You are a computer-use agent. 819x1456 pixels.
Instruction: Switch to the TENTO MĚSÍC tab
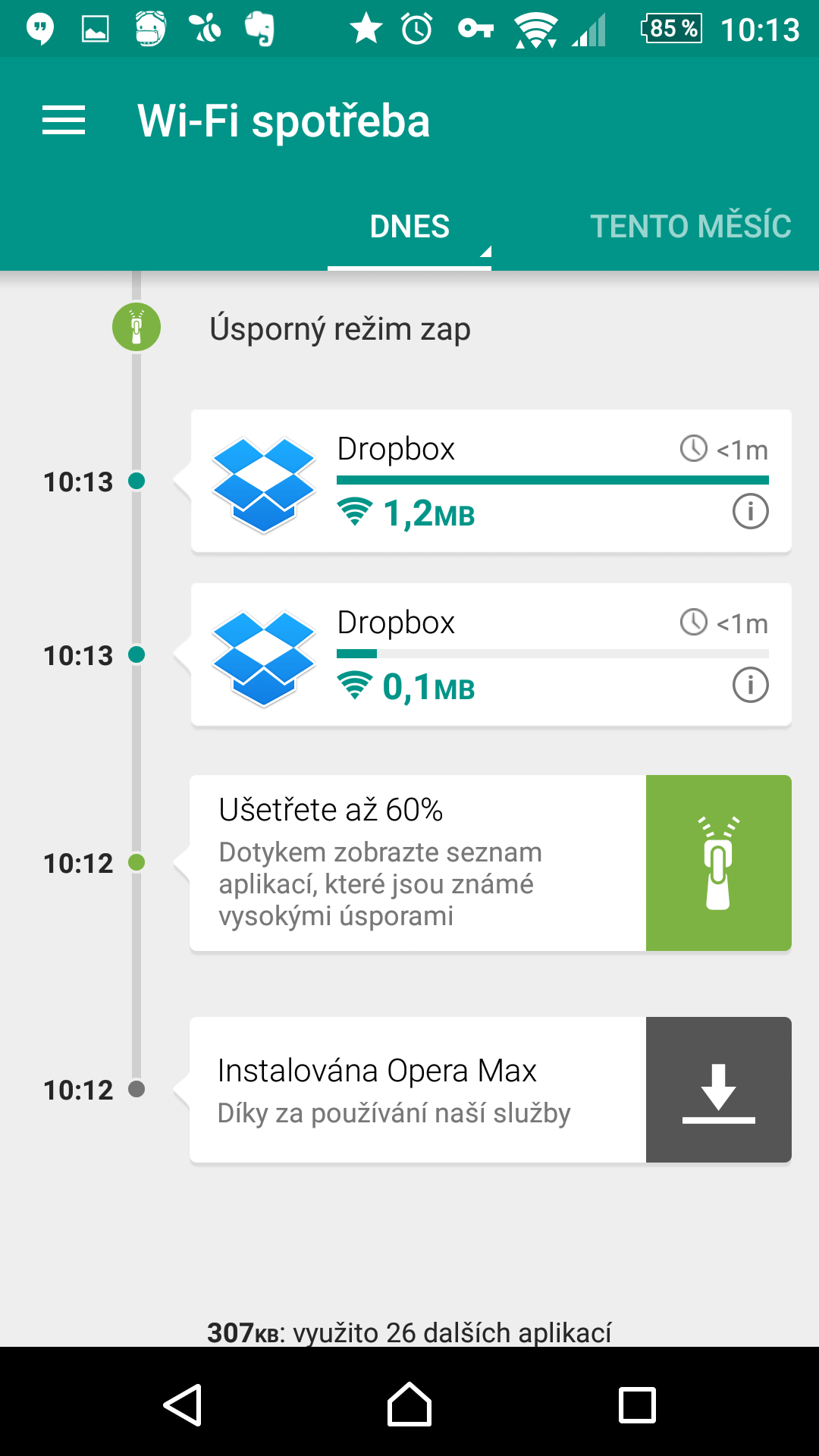[690, 227]
